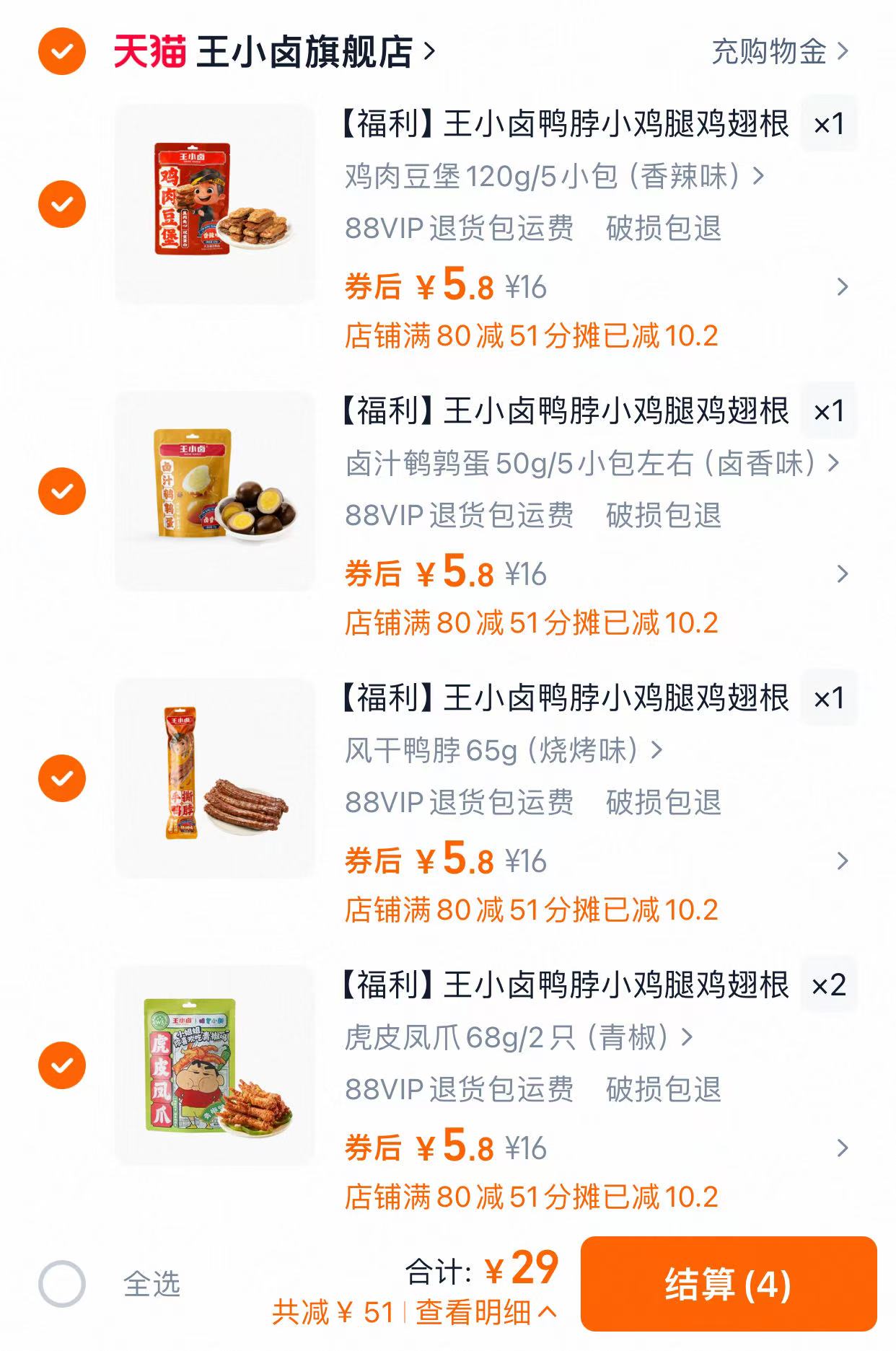Click the 店铺满80减51 promotion text

click(x=531, y=335)
